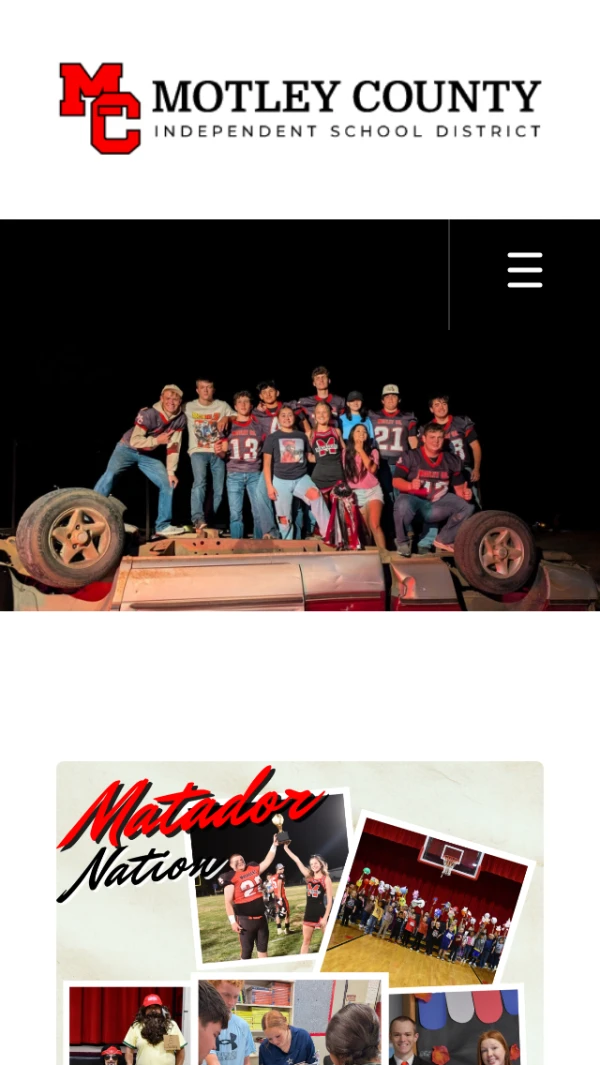Open the hamburger navigation menu
The width and height of the screenshot is (600, 1065).
tap(525, 270)
